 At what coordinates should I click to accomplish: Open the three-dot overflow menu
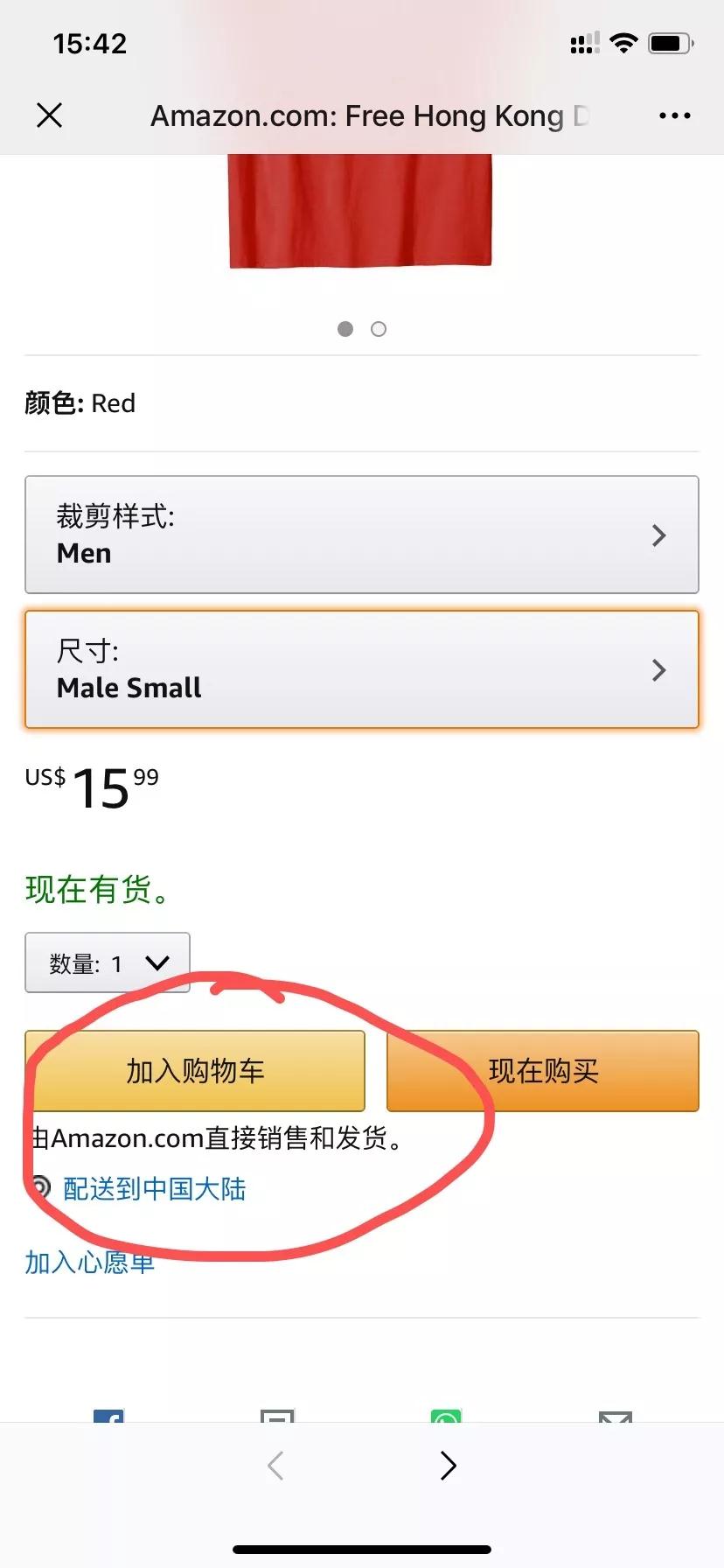(674, 115)
